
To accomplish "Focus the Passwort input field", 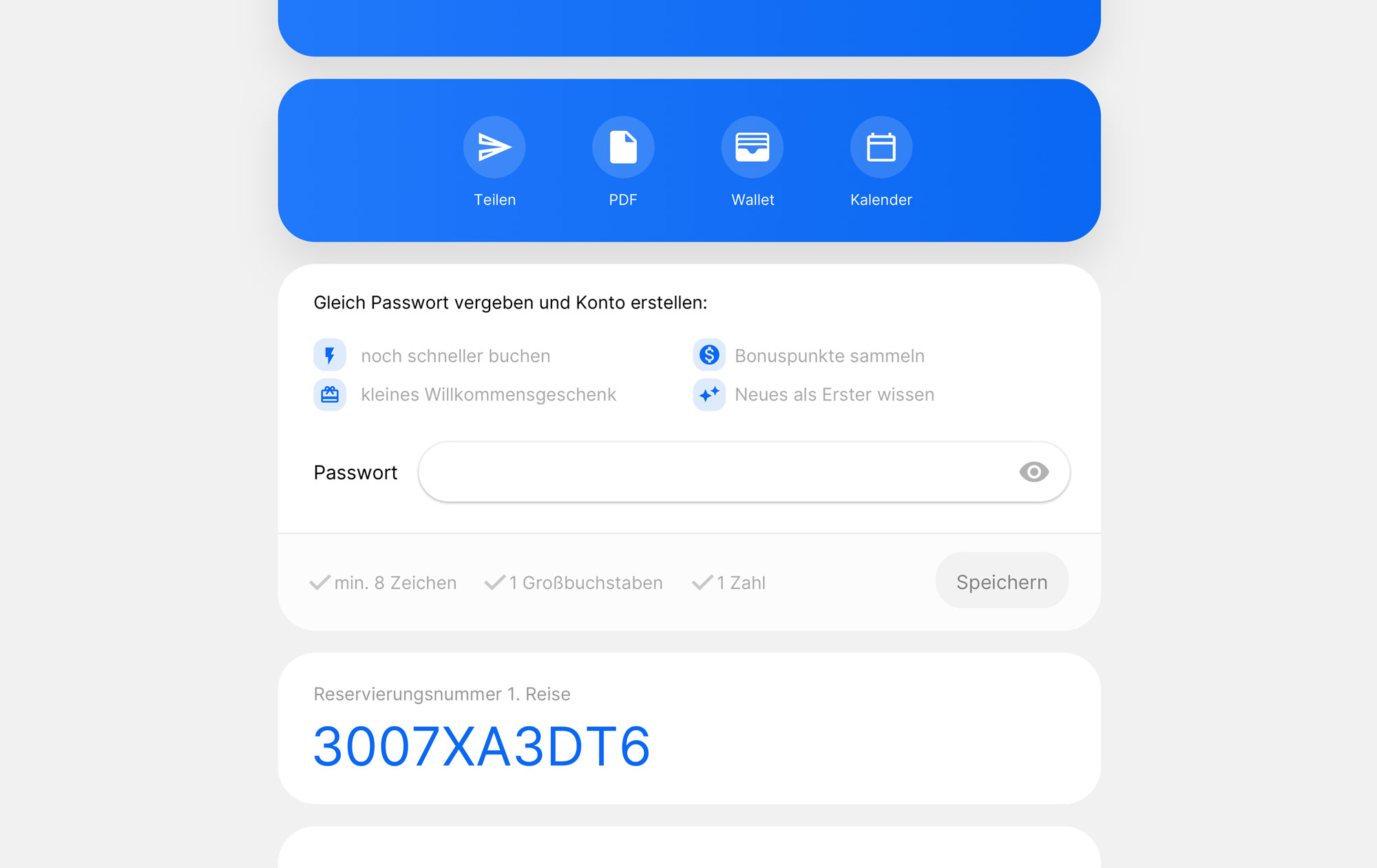I will (716, 472).
